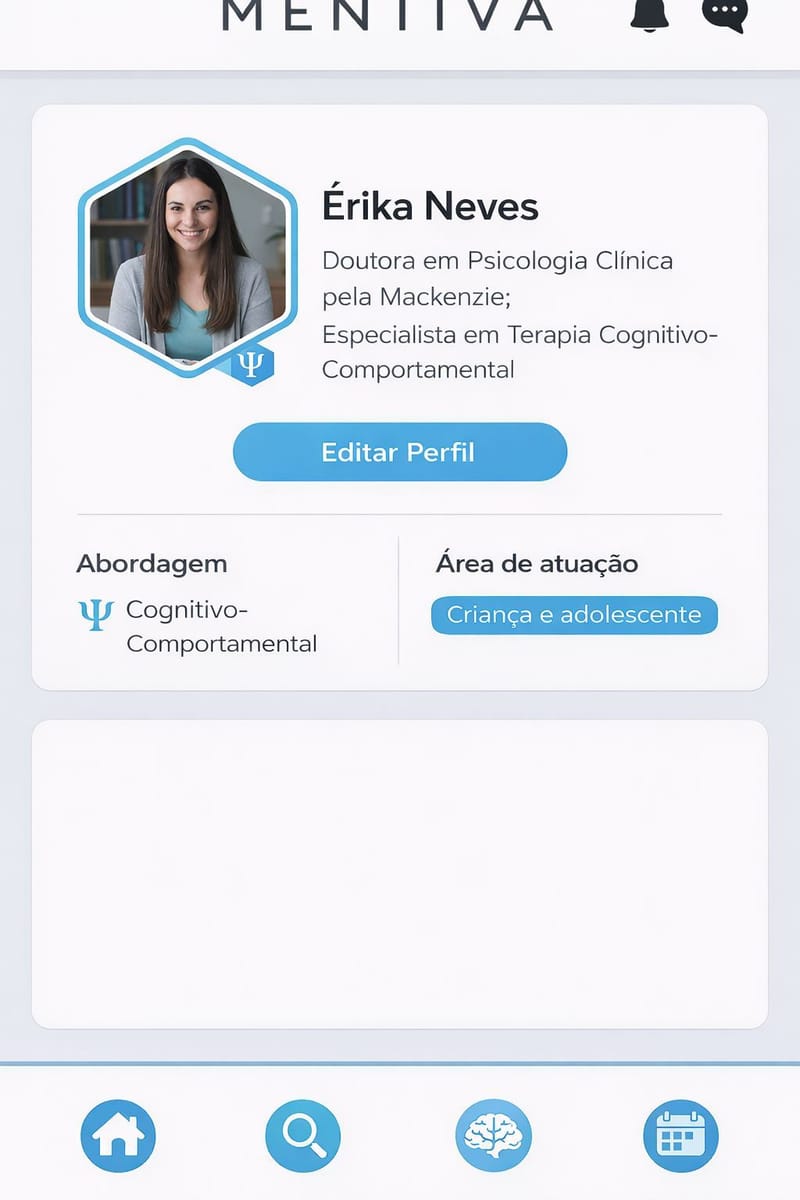The width and height of the screenshot is (800, 1200).
Task: Open Érika Neves profile name
Action: pos(430,206)
